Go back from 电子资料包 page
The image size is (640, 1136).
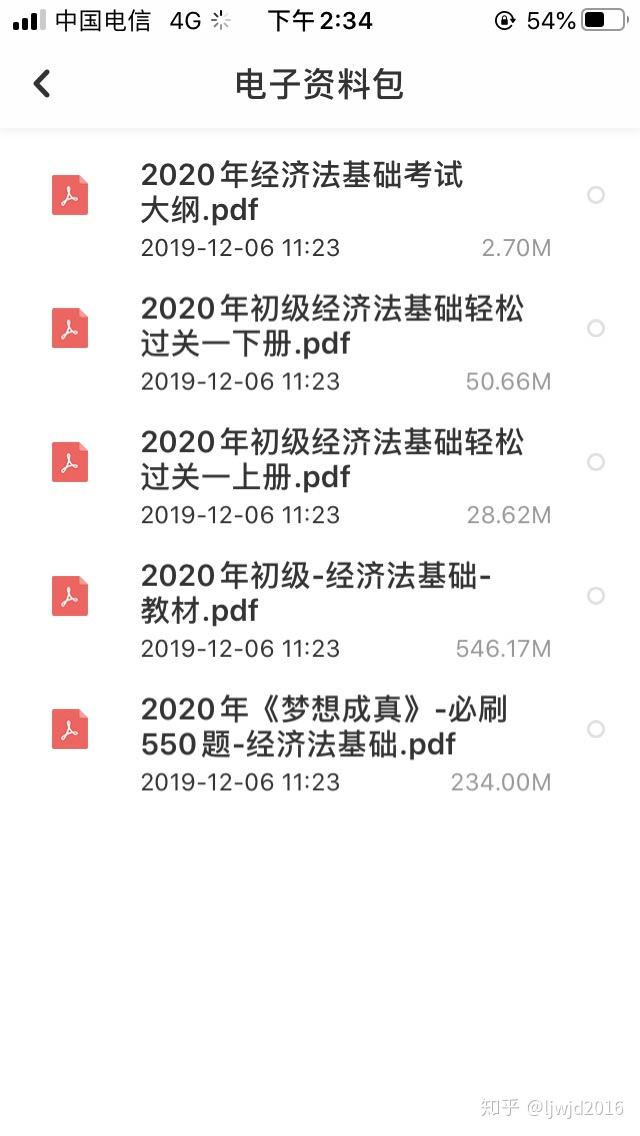(x=43, y=83)
